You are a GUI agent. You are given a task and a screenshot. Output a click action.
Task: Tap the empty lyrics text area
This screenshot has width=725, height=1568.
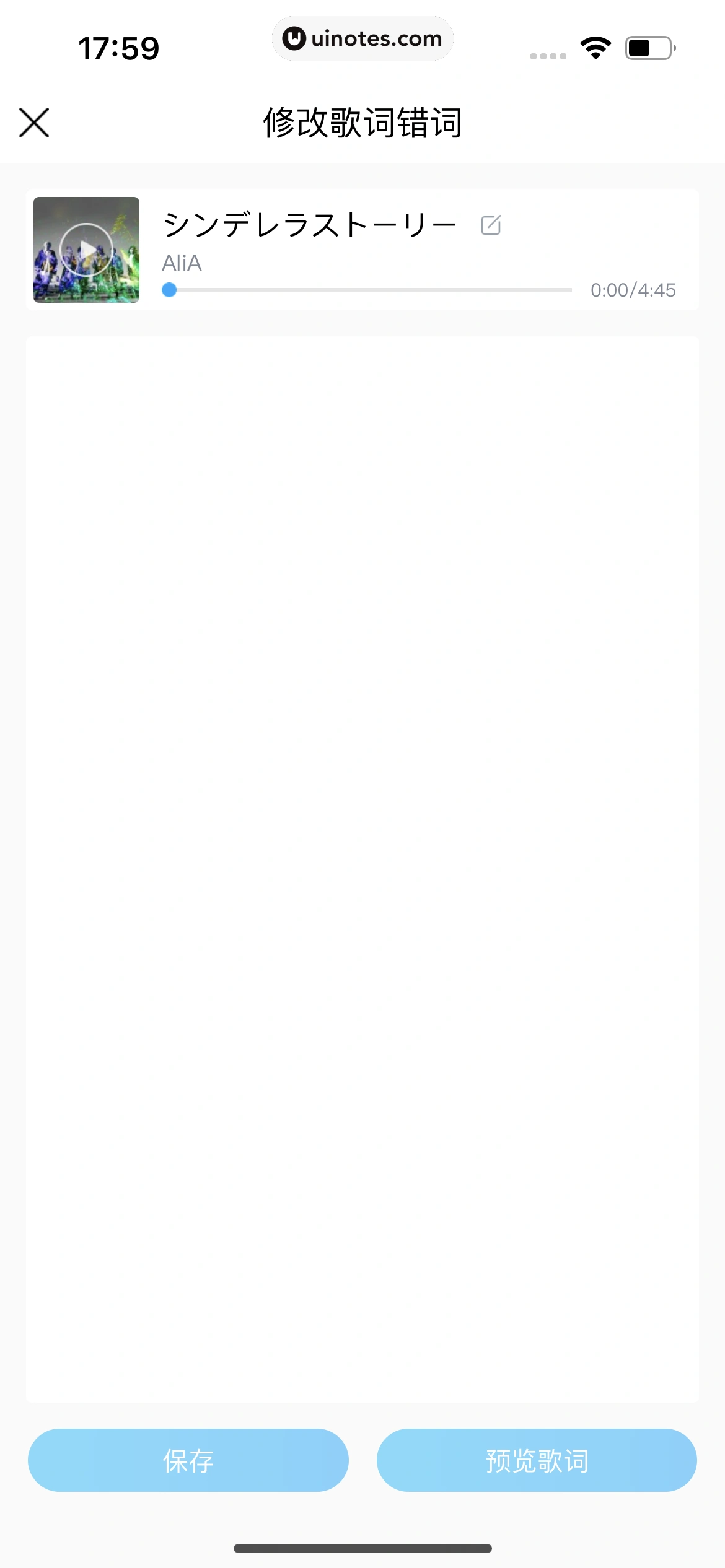[362, 867]
